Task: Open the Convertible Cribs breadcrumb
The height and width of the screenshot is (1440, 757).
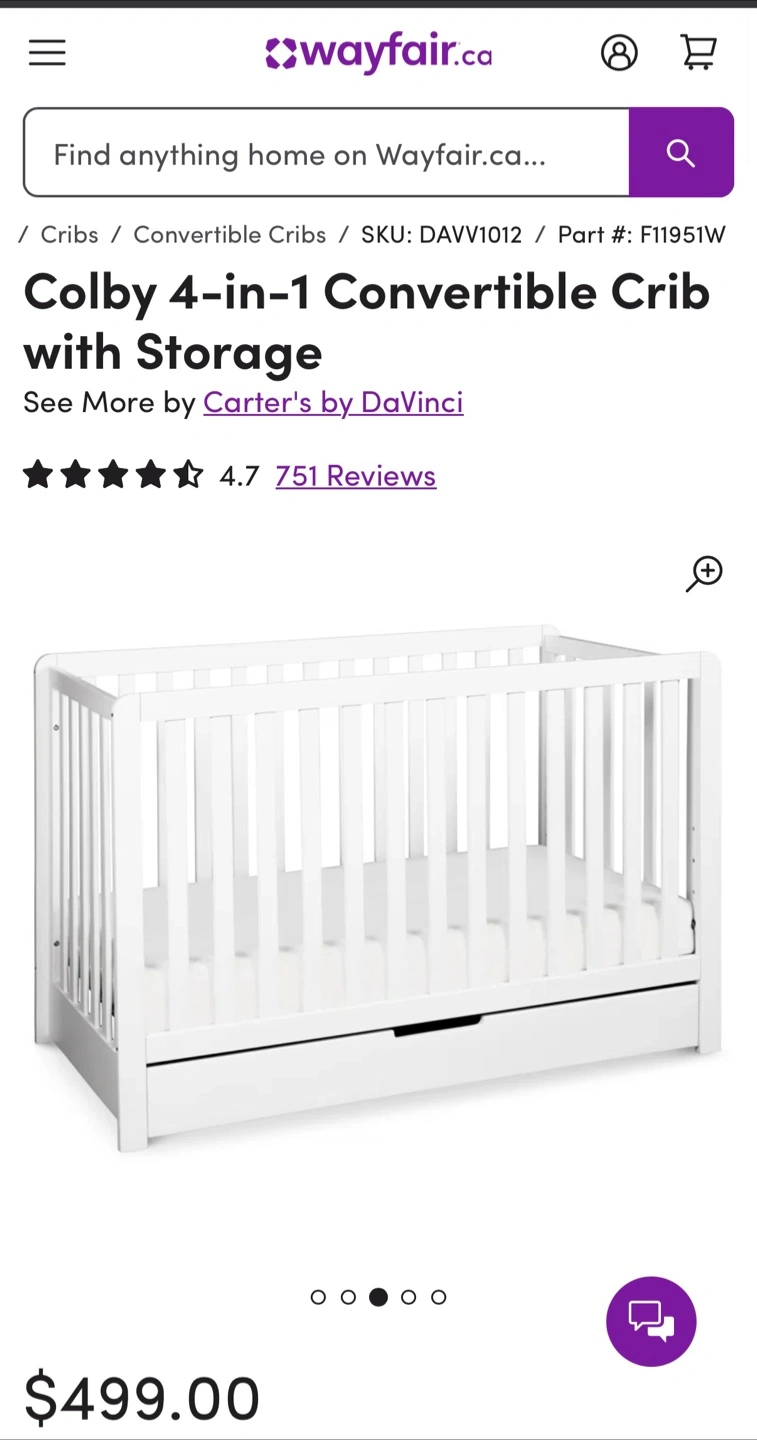Action: 230,235
